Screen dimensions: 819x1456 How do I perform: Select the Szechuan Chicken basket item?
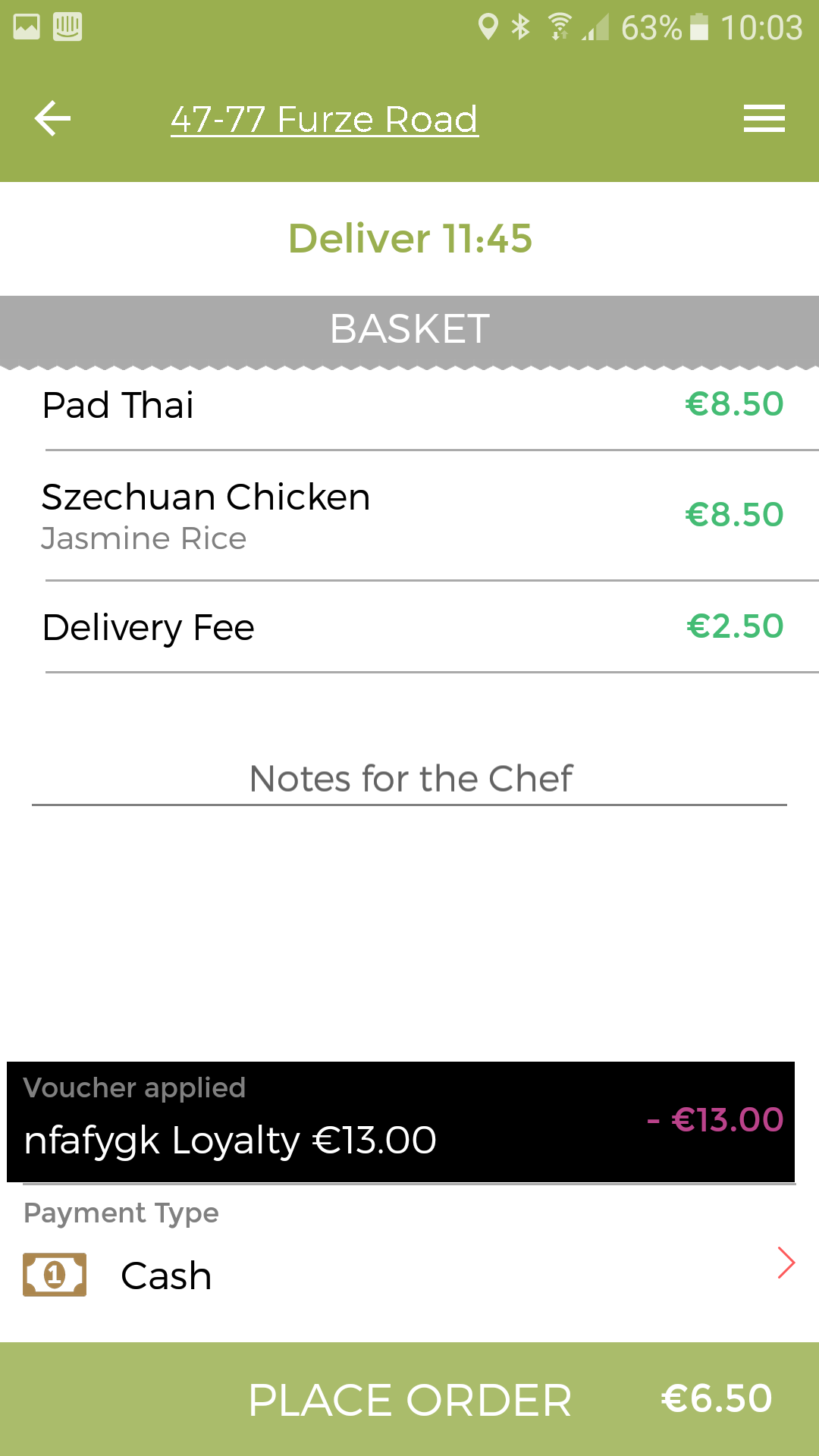tap(409, 516)
